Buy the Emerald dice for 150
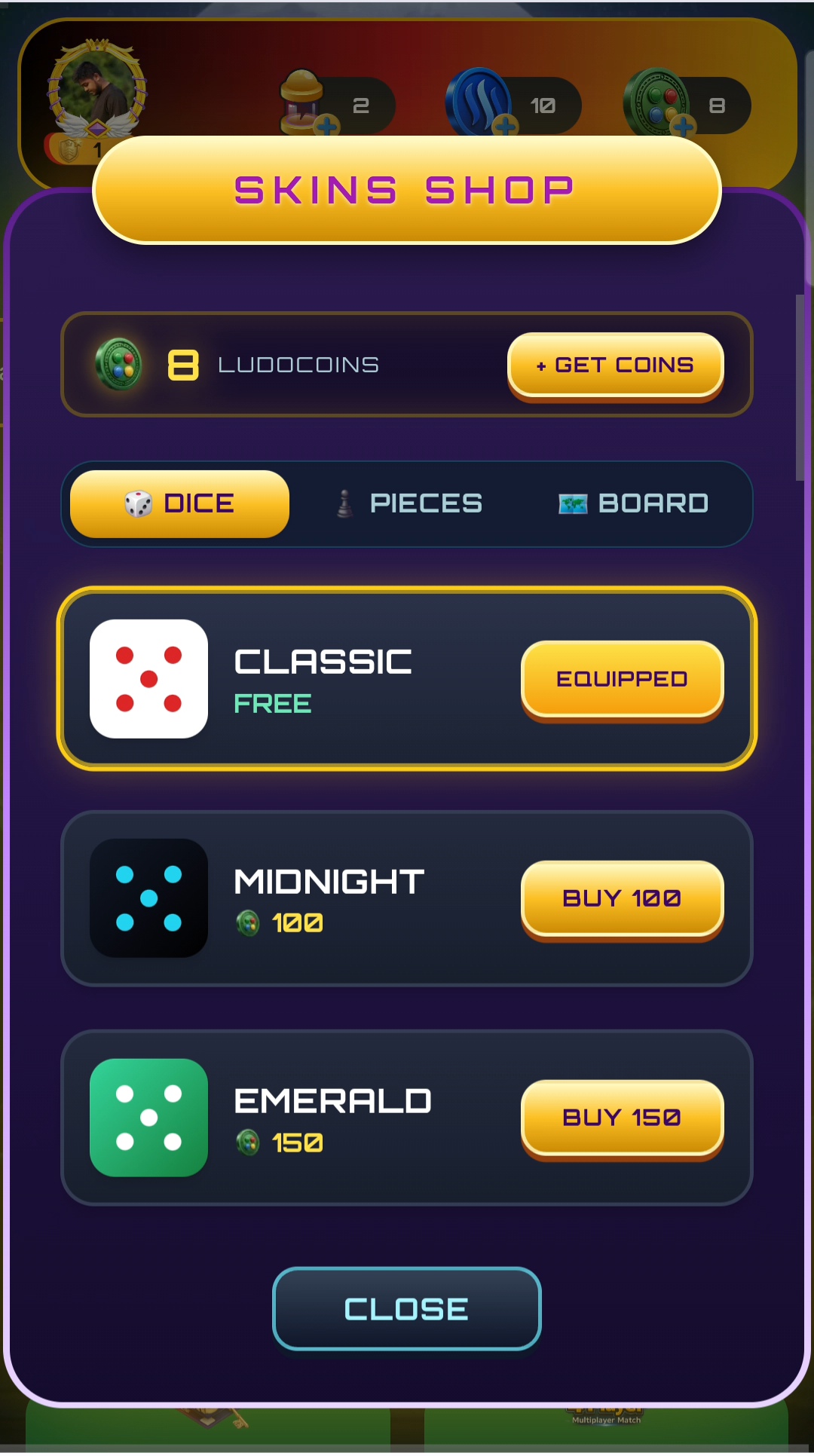814x1456 pixels. click(x=623, y=1118)
